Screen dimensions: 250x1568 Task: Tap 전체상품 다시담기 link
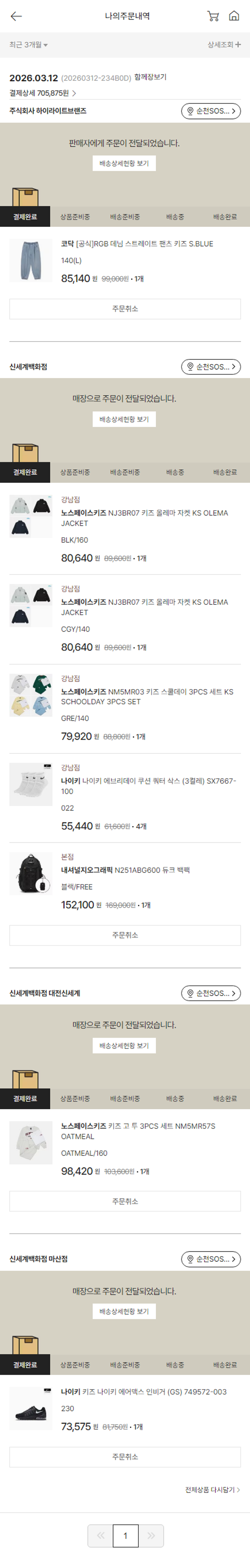pos(212,1490)
